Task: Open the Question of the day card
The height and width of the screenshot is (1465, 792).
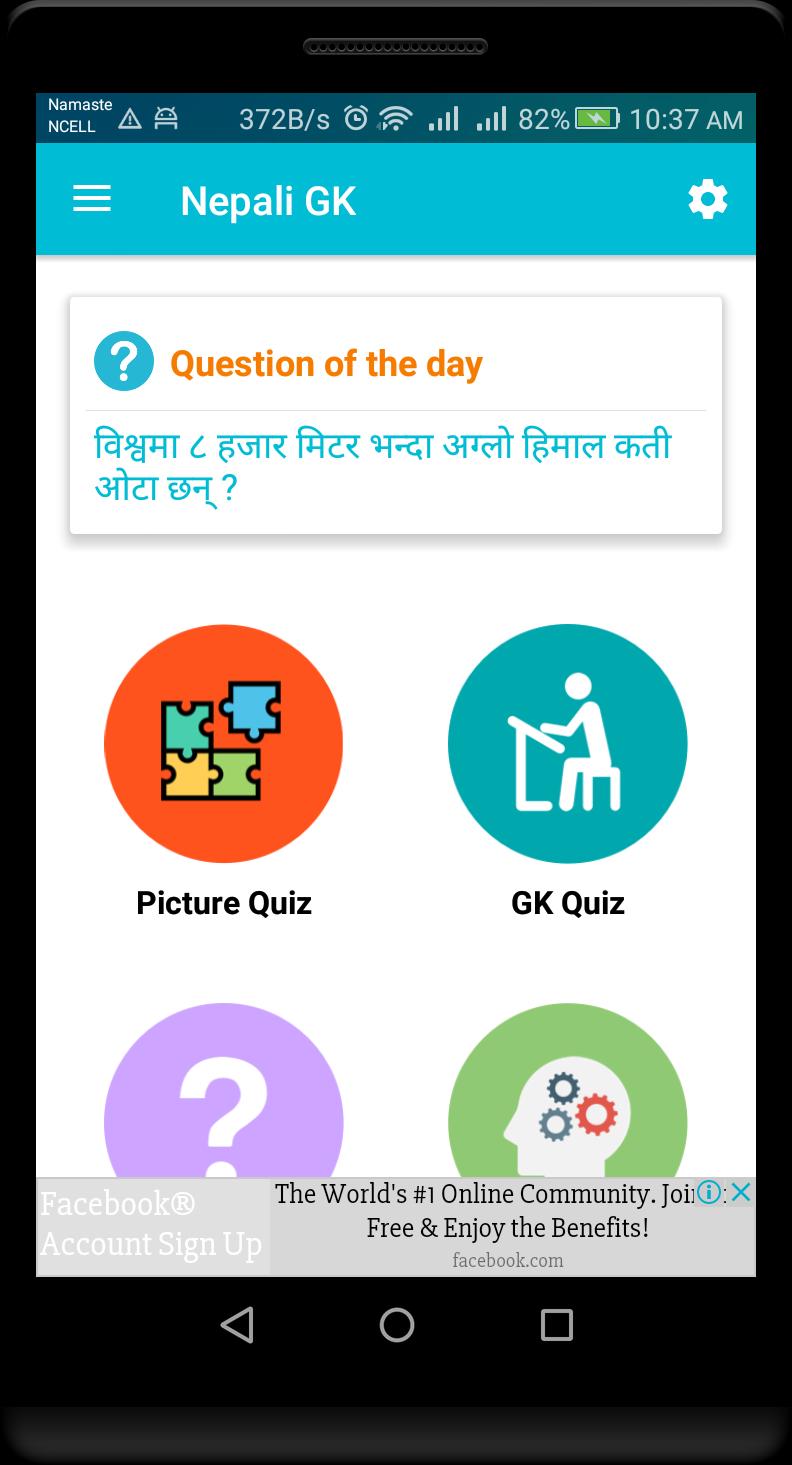Action: coord(395,415)
